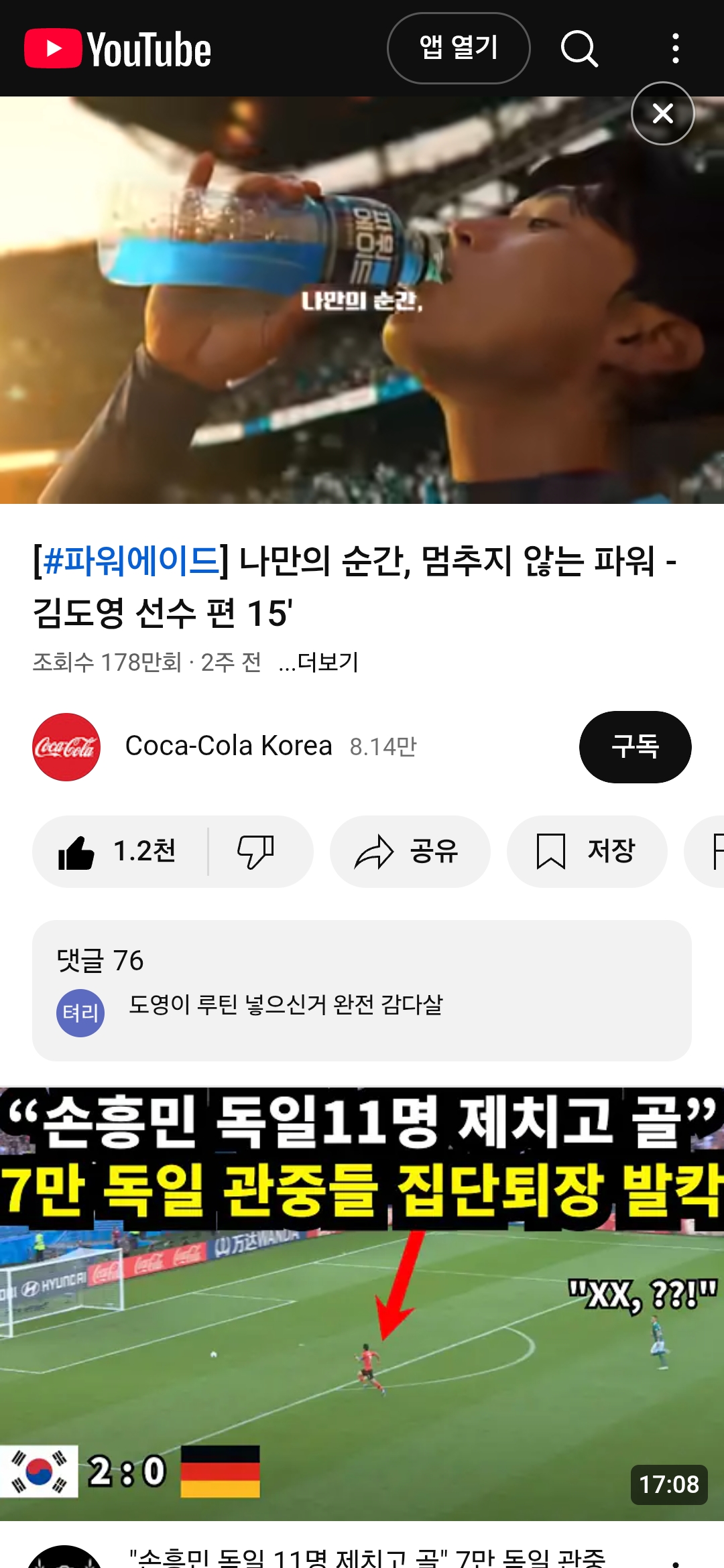Tap the 앱 열기 button
The height and width of the screenshot is (1568, 724).
pos(459,48)
